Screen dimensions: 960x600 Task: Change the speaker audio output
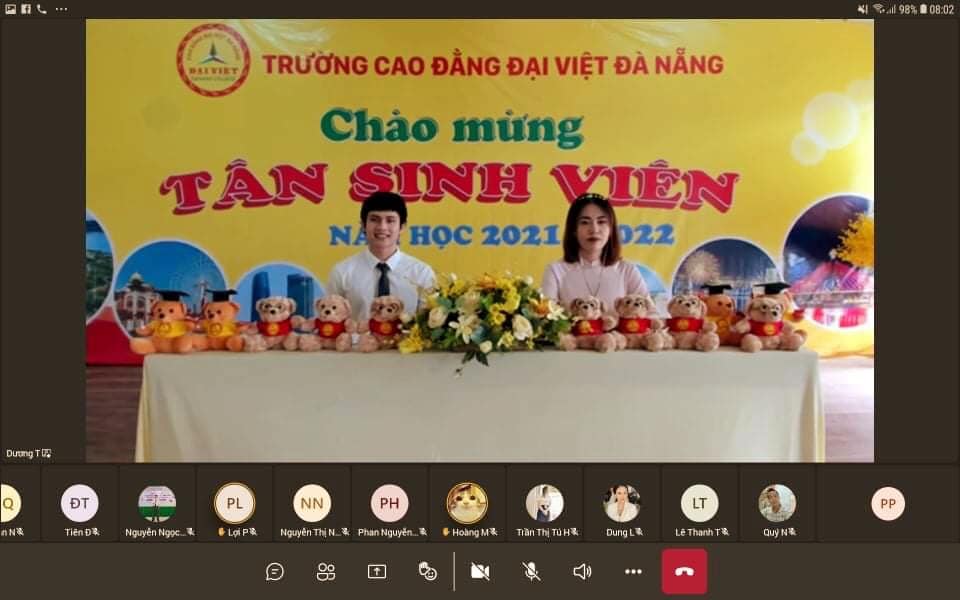[x=582, y=571]
